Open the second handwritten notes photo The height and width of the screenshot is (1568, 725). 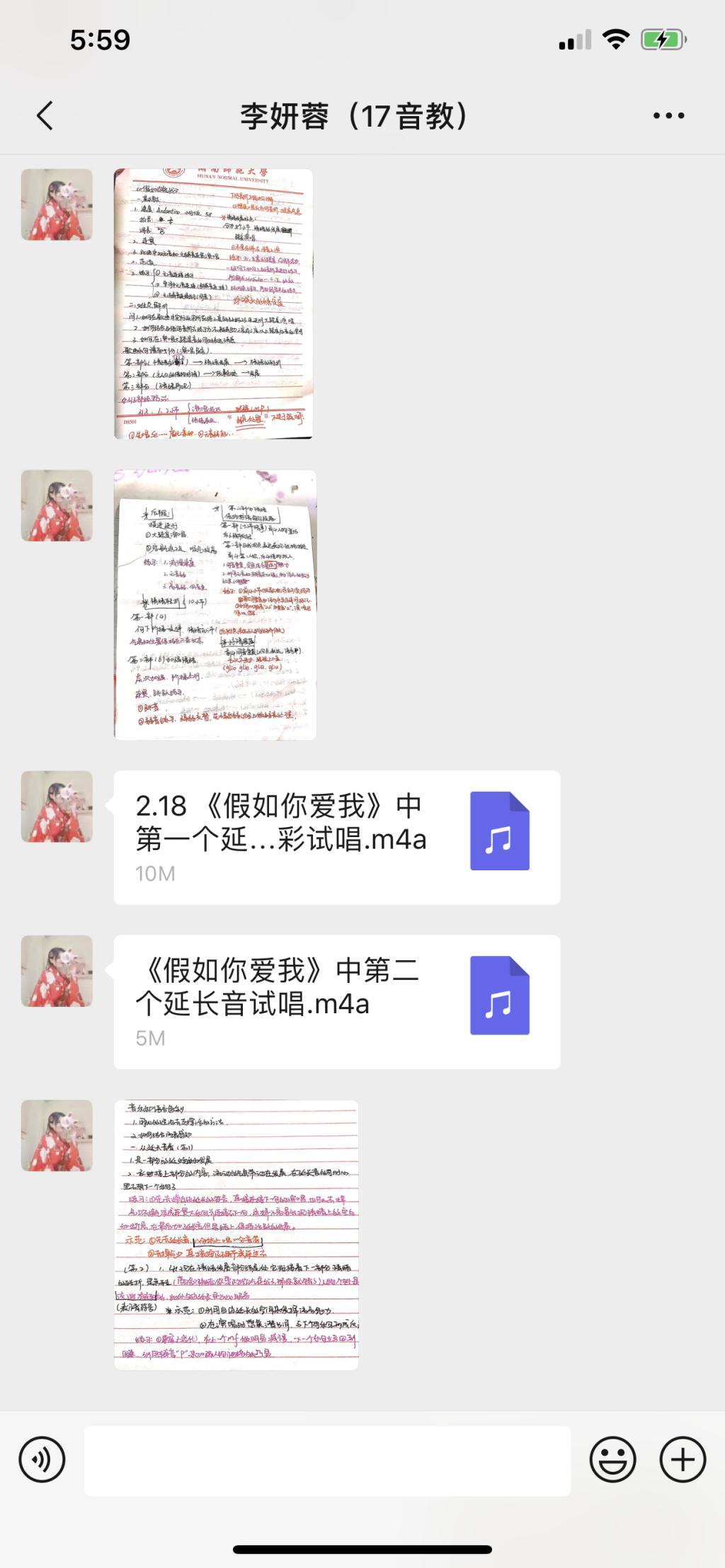[215, 604]
